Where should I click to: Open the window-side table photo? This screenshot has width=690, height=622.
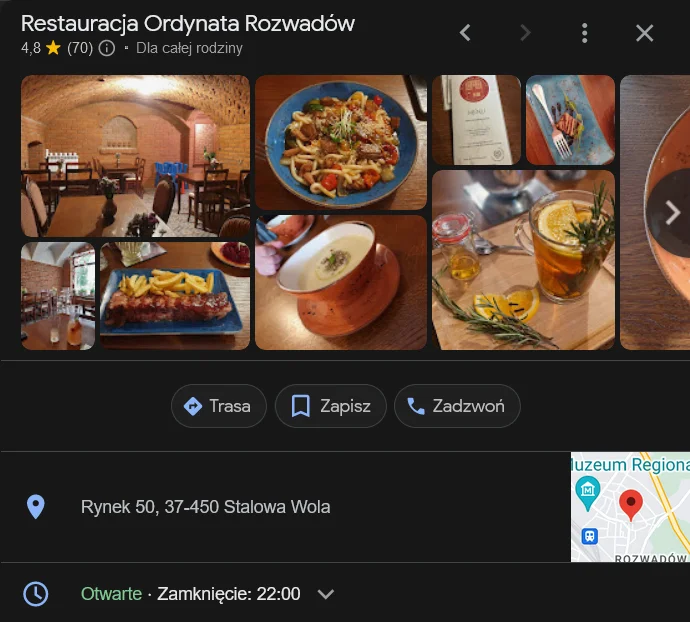58,296
